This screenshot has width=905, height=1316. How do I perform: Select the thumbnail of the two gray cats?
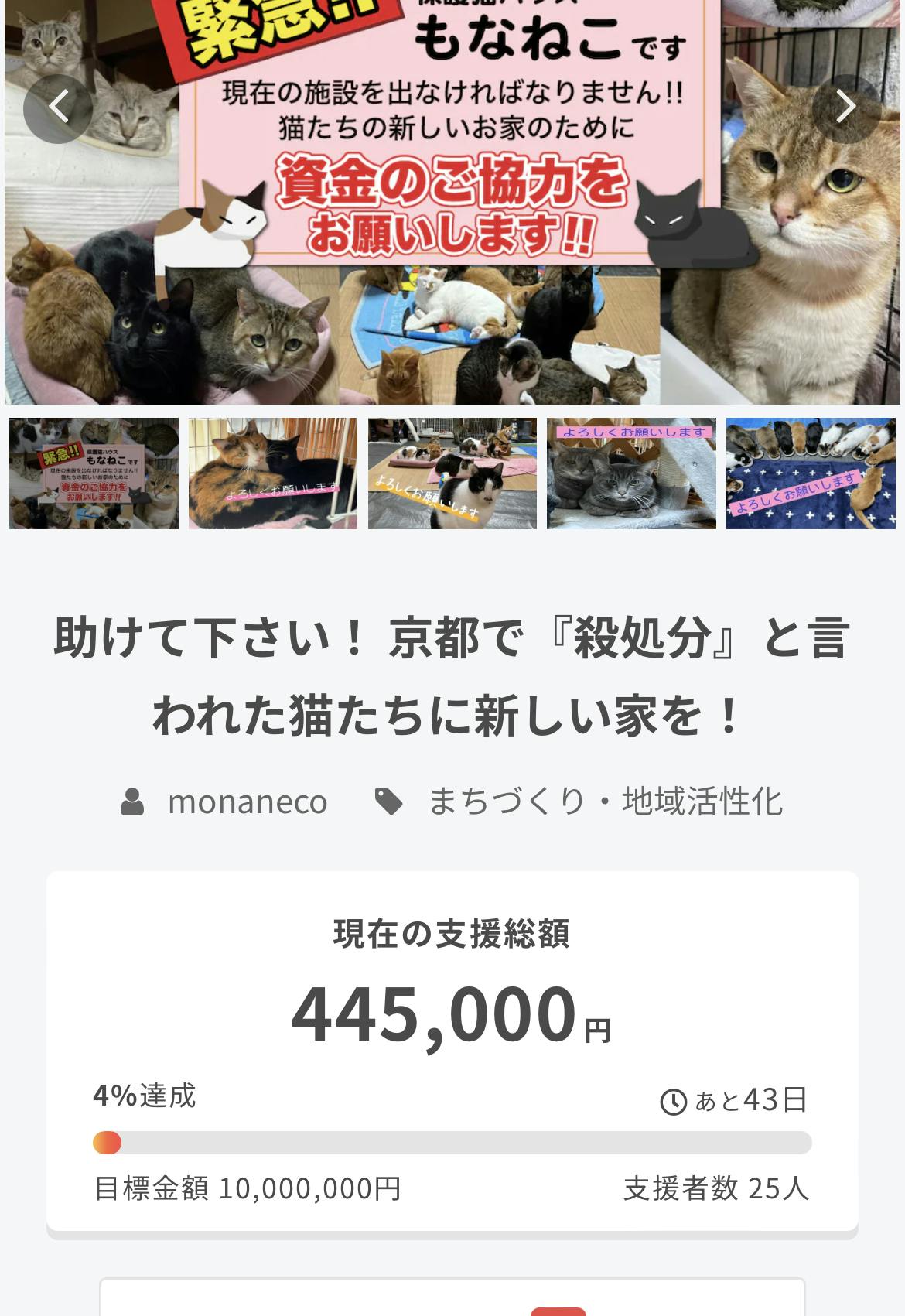[631, 473]
